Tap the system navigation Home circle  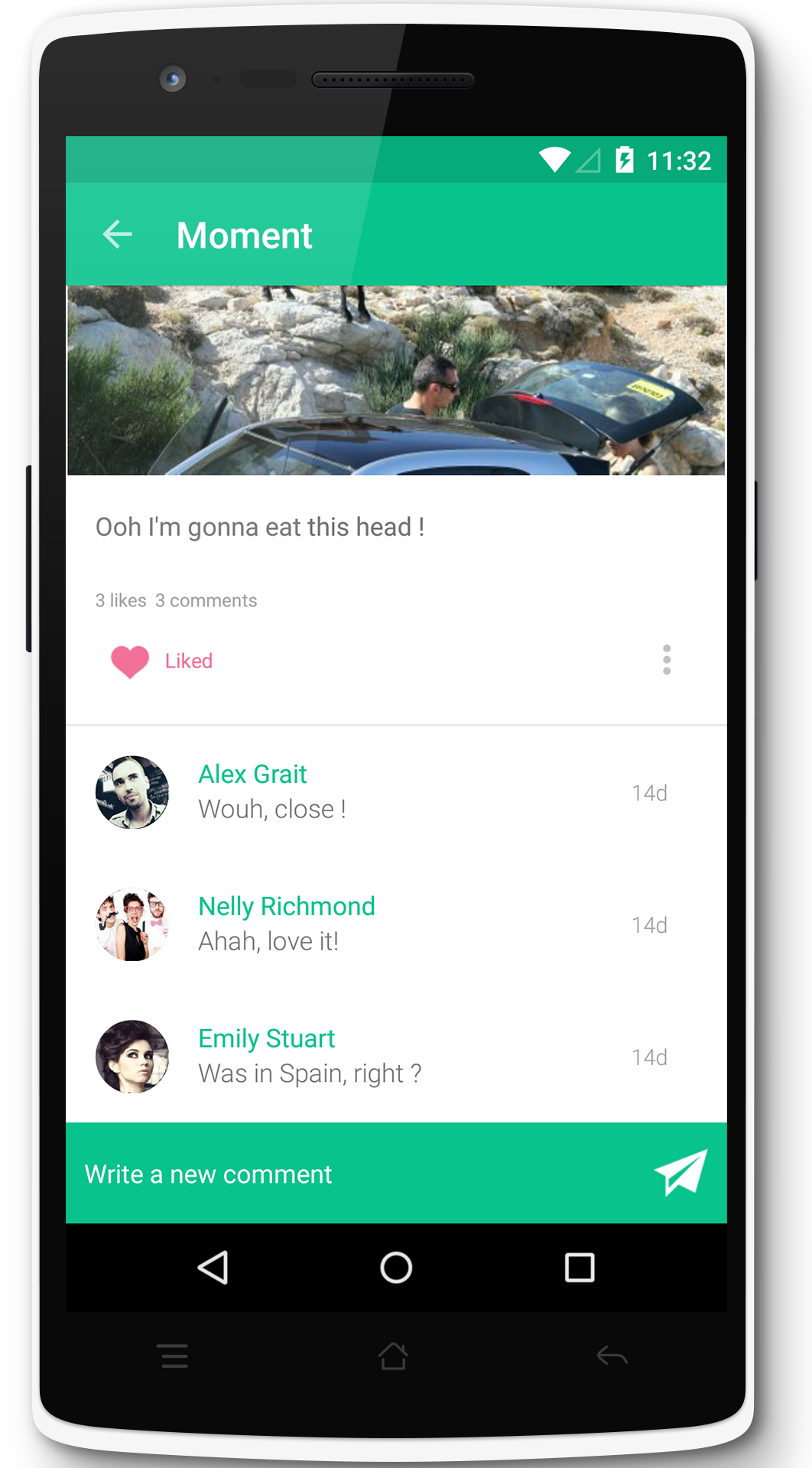tap(396, 1268)
